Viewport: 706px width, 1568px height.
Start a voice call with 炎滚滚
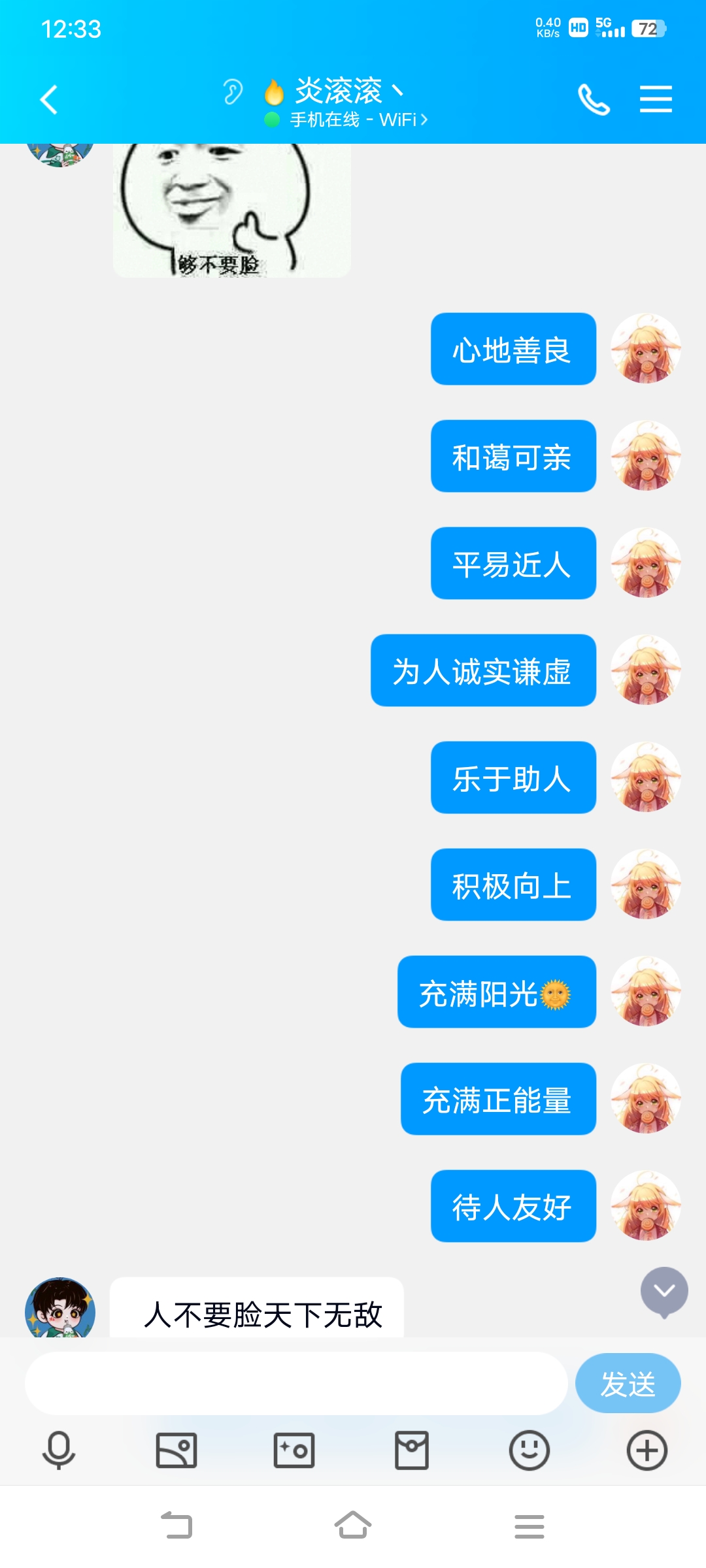click(594, 100)
